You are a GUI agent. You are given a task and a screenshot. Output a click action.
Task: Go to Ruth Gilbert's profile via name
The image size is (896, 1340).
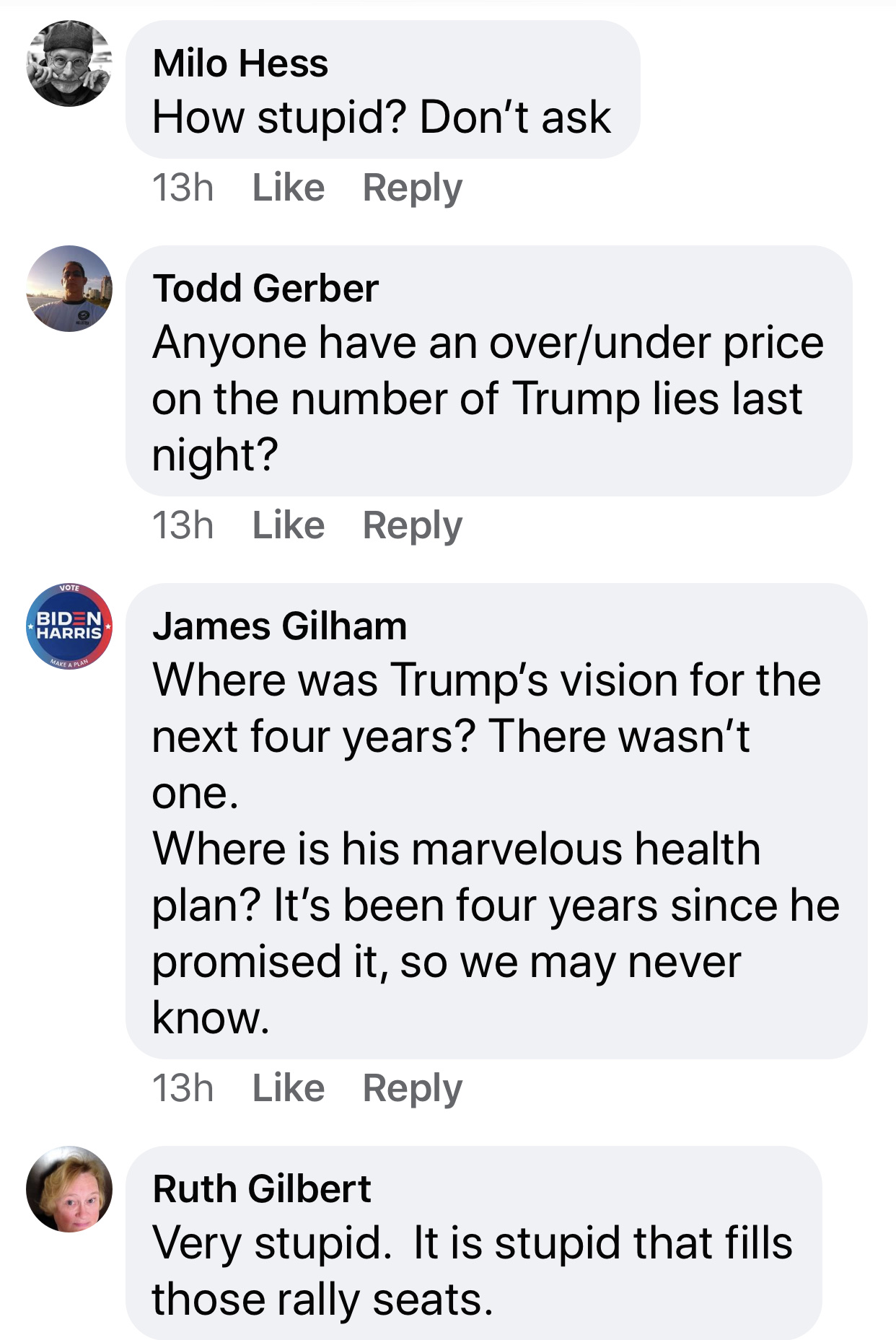(x=261, y=1188)
